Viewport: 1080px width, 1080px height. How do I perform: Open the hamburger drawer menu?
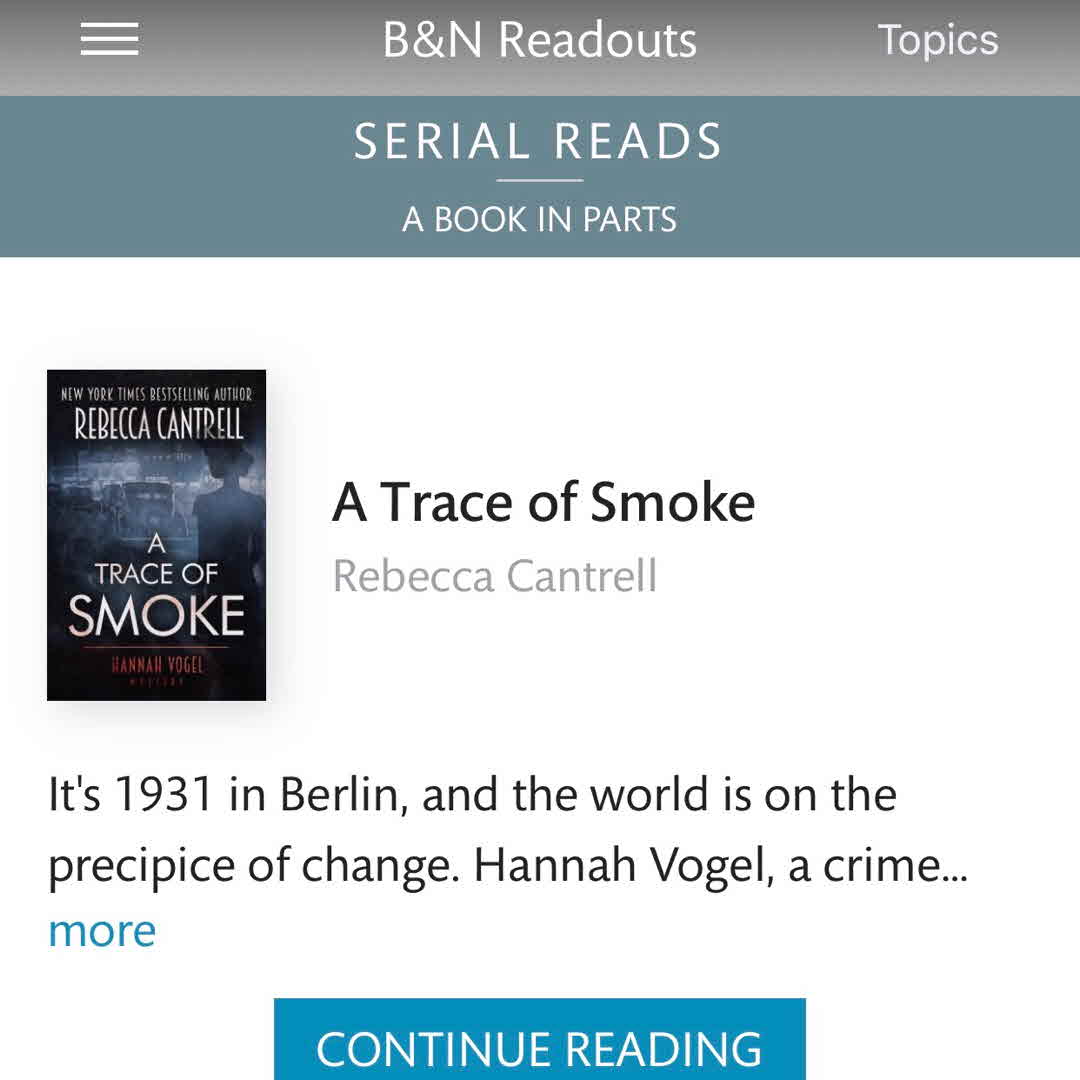(x=109, y=40)
